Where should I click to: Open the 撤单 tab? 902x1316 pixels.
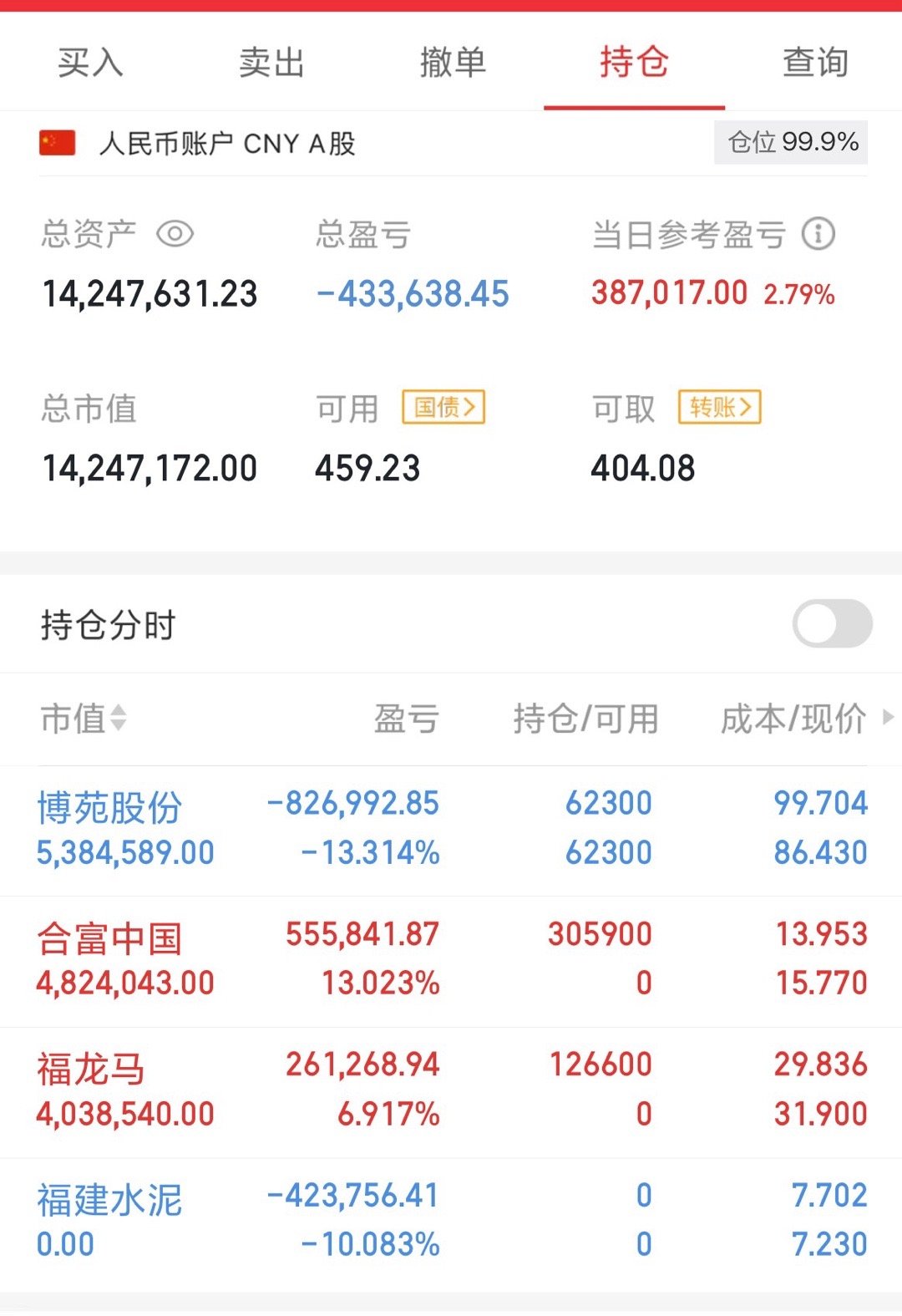coord(453,63)
